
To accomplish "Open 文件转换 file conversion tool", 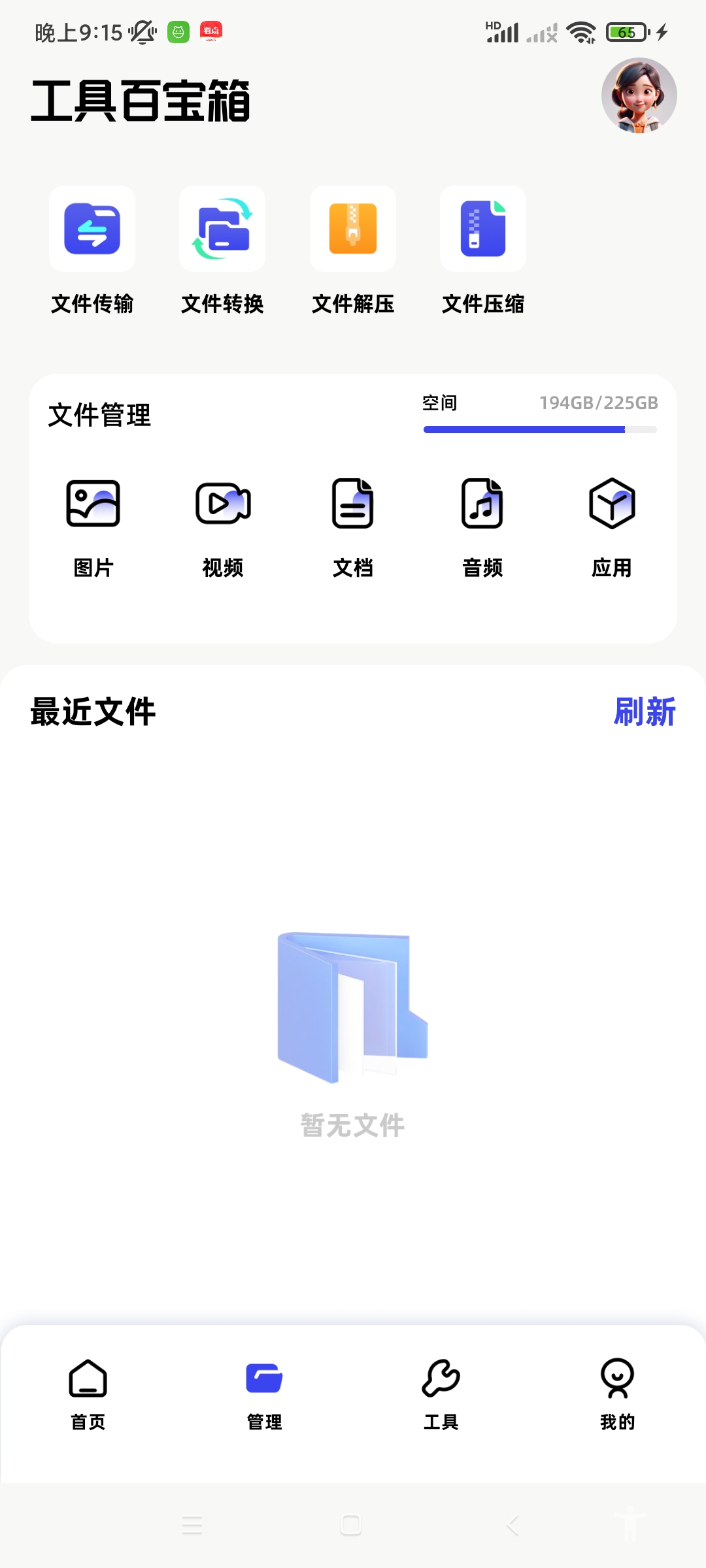I will 222,229.
